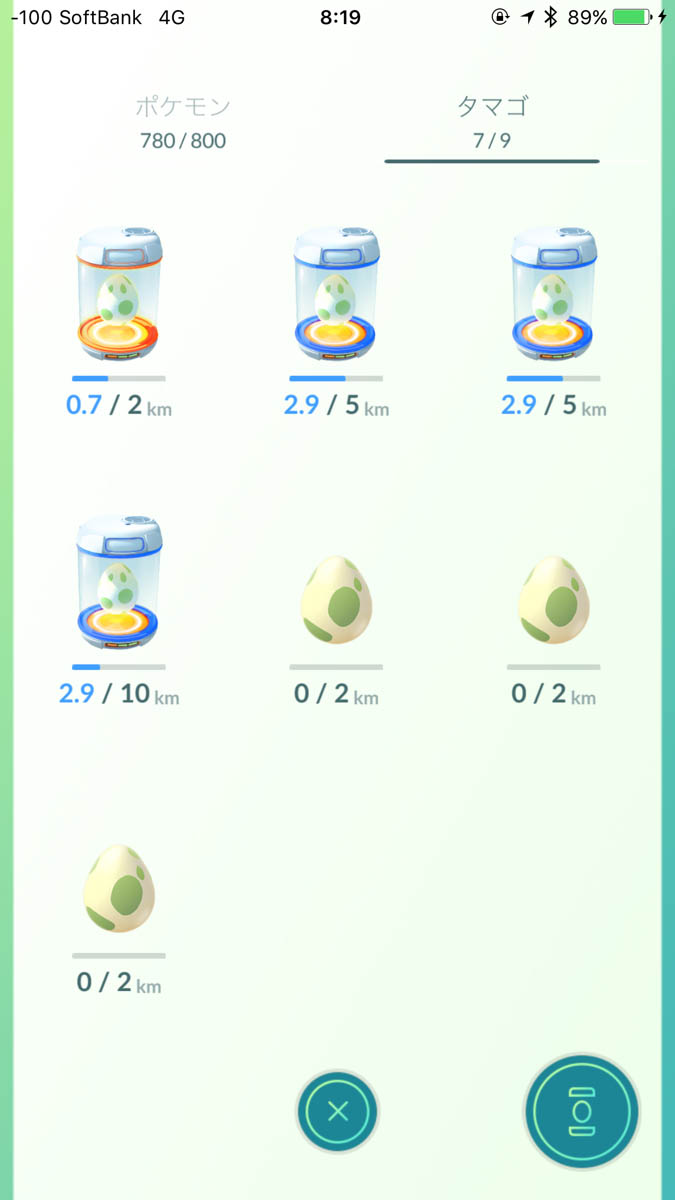
Task: Open the incubator list button
Action: (582, 1111)
